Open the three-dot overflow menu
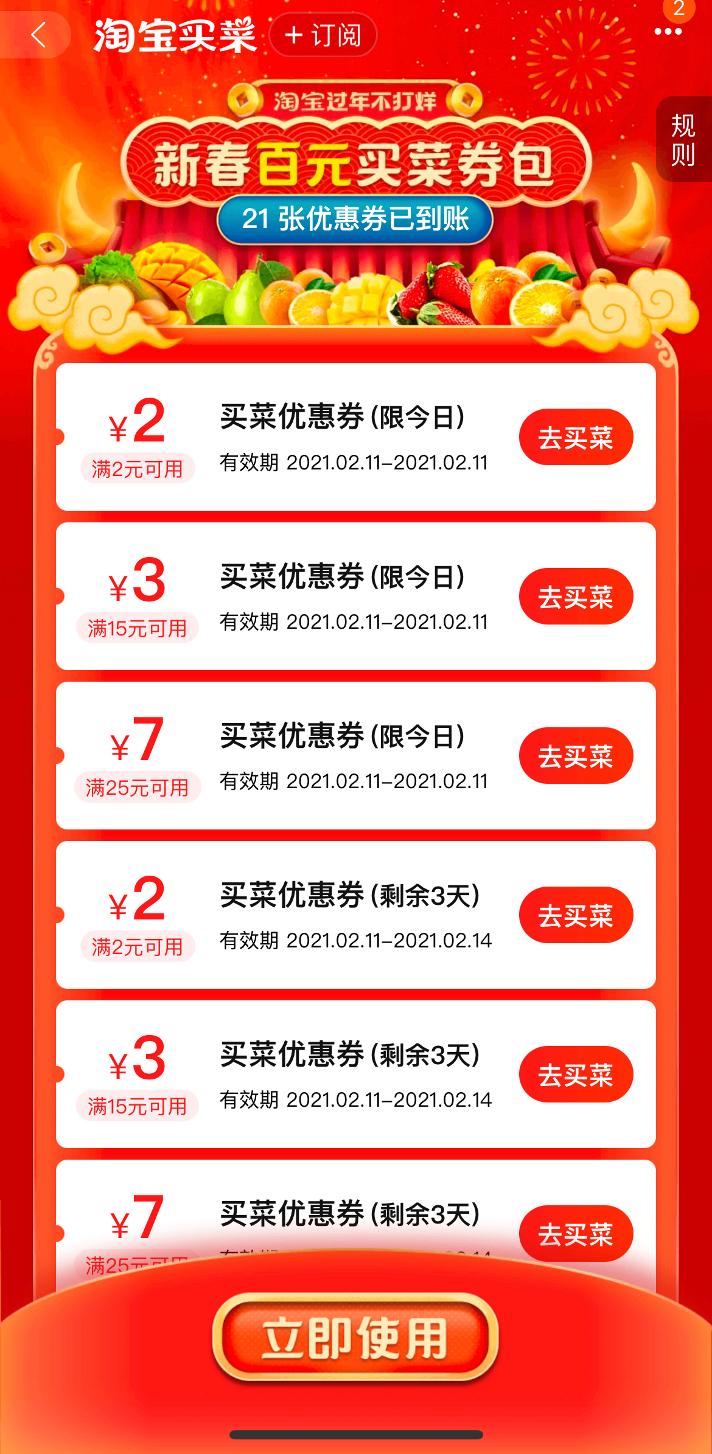The image size is (712, 1454). (669, 32)
